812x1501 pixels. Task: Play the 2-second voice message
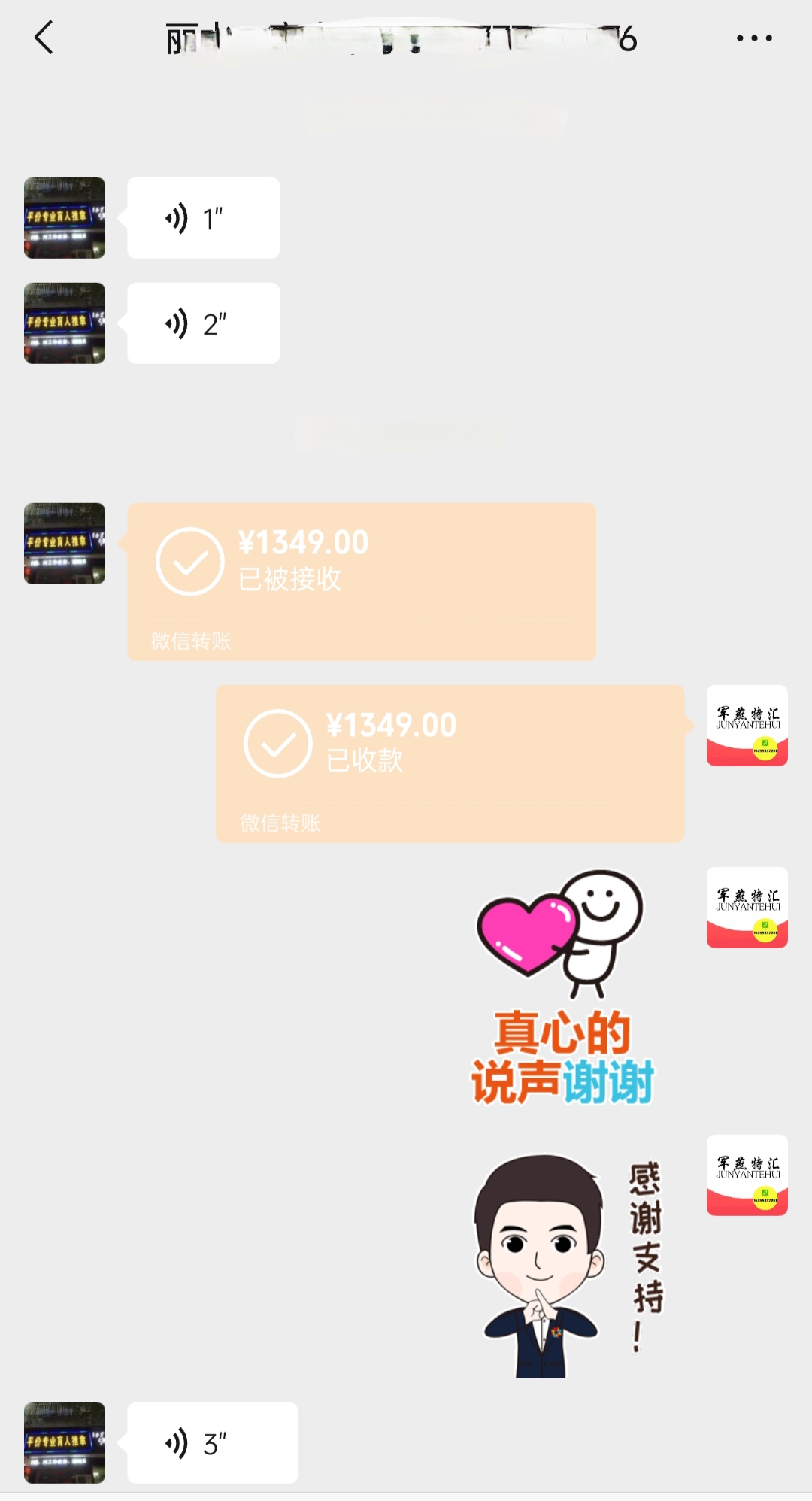point(203,324)
